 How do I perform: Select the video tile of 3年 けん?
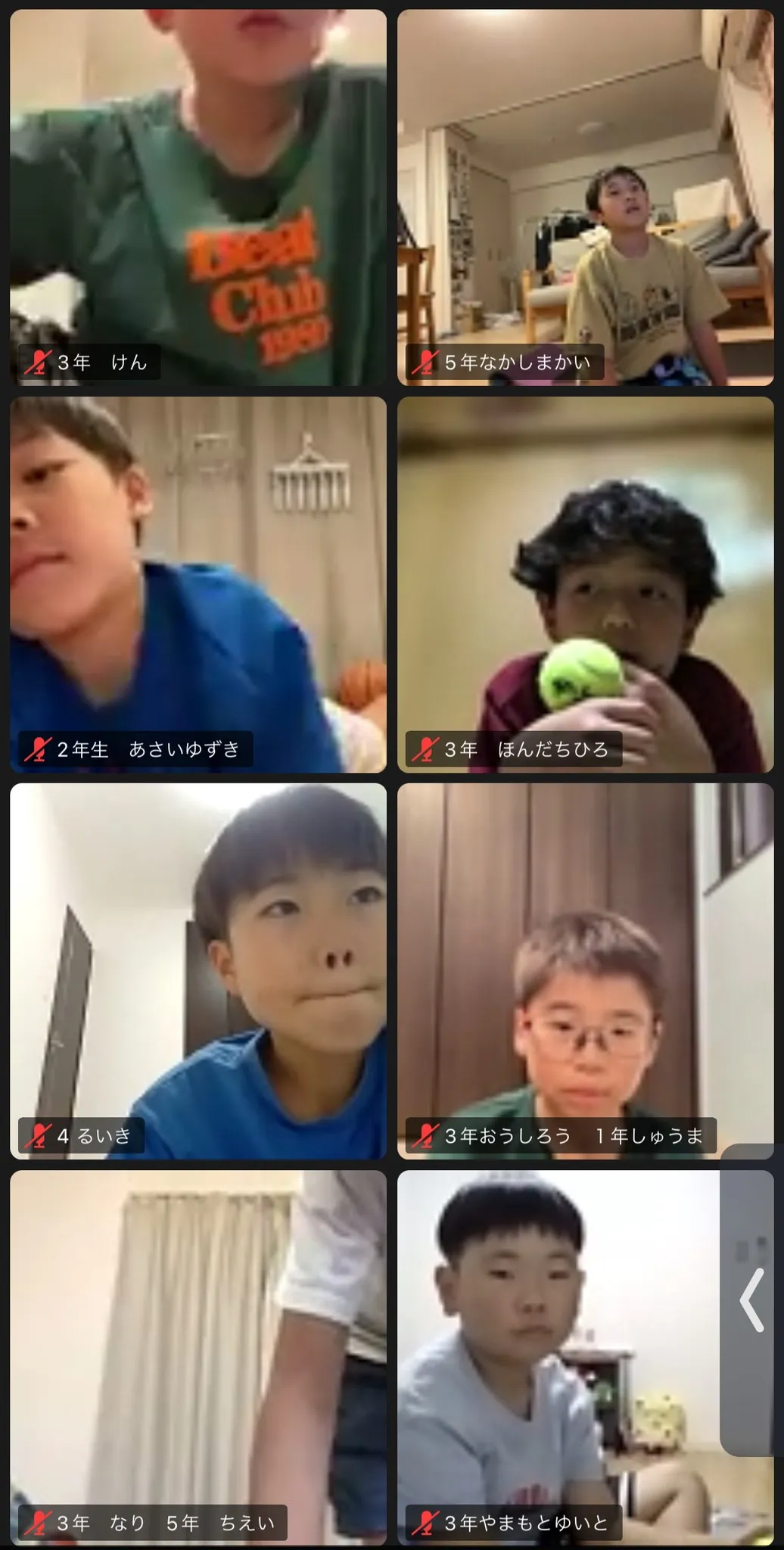pos(198,197)
